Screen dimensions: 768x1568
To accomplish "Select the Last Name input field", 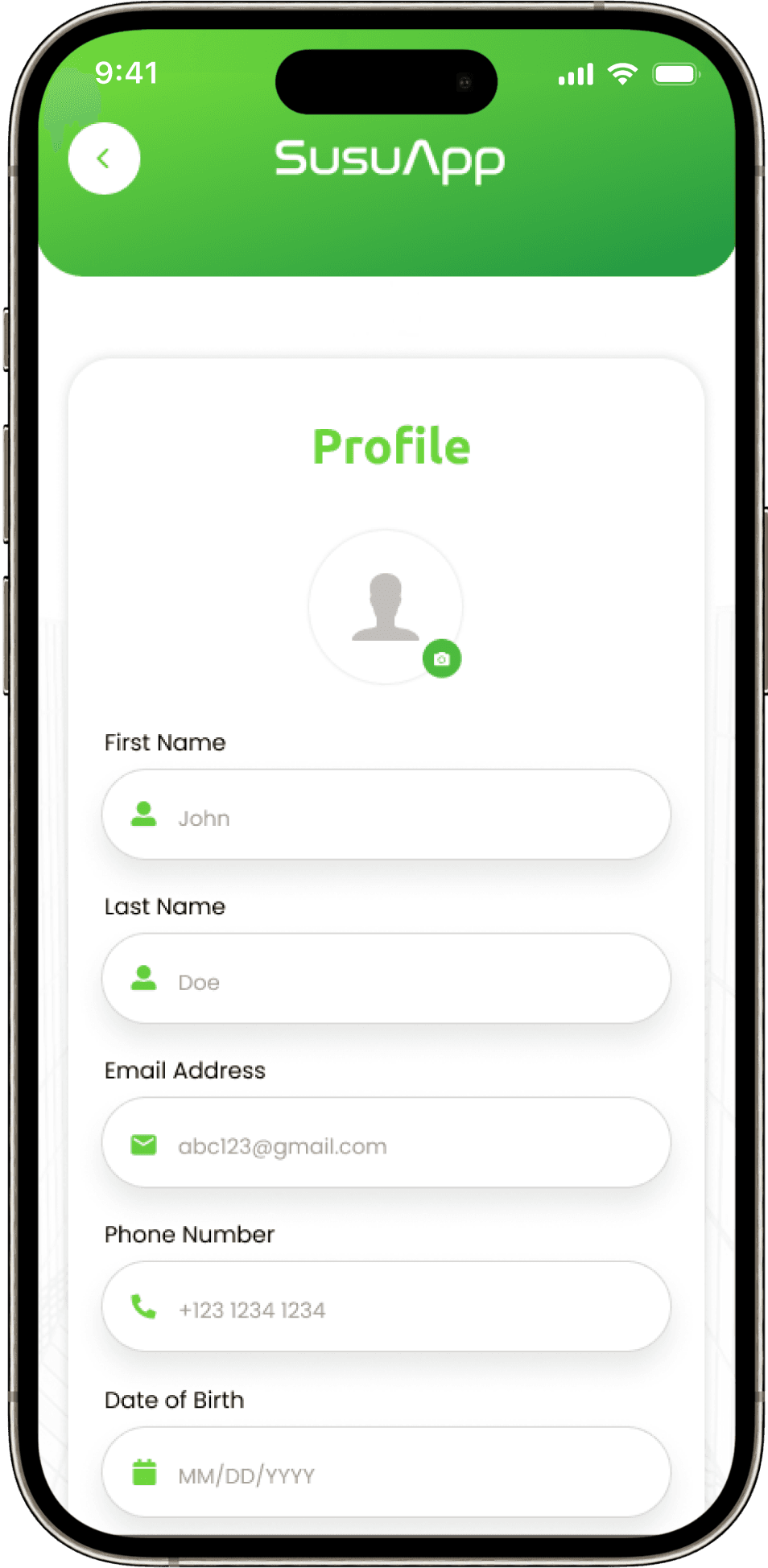I will click(x=386, y=980).
